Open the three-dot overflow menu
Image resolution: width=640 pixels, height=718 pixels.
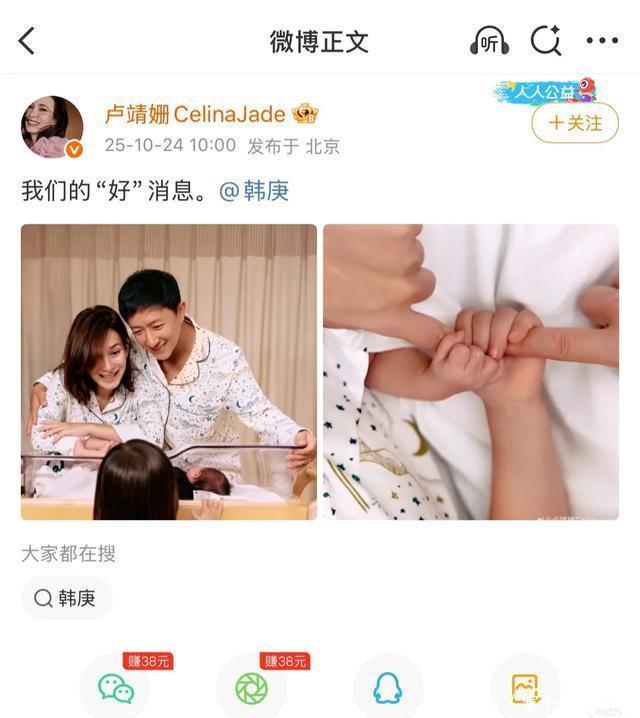[602, 41]
